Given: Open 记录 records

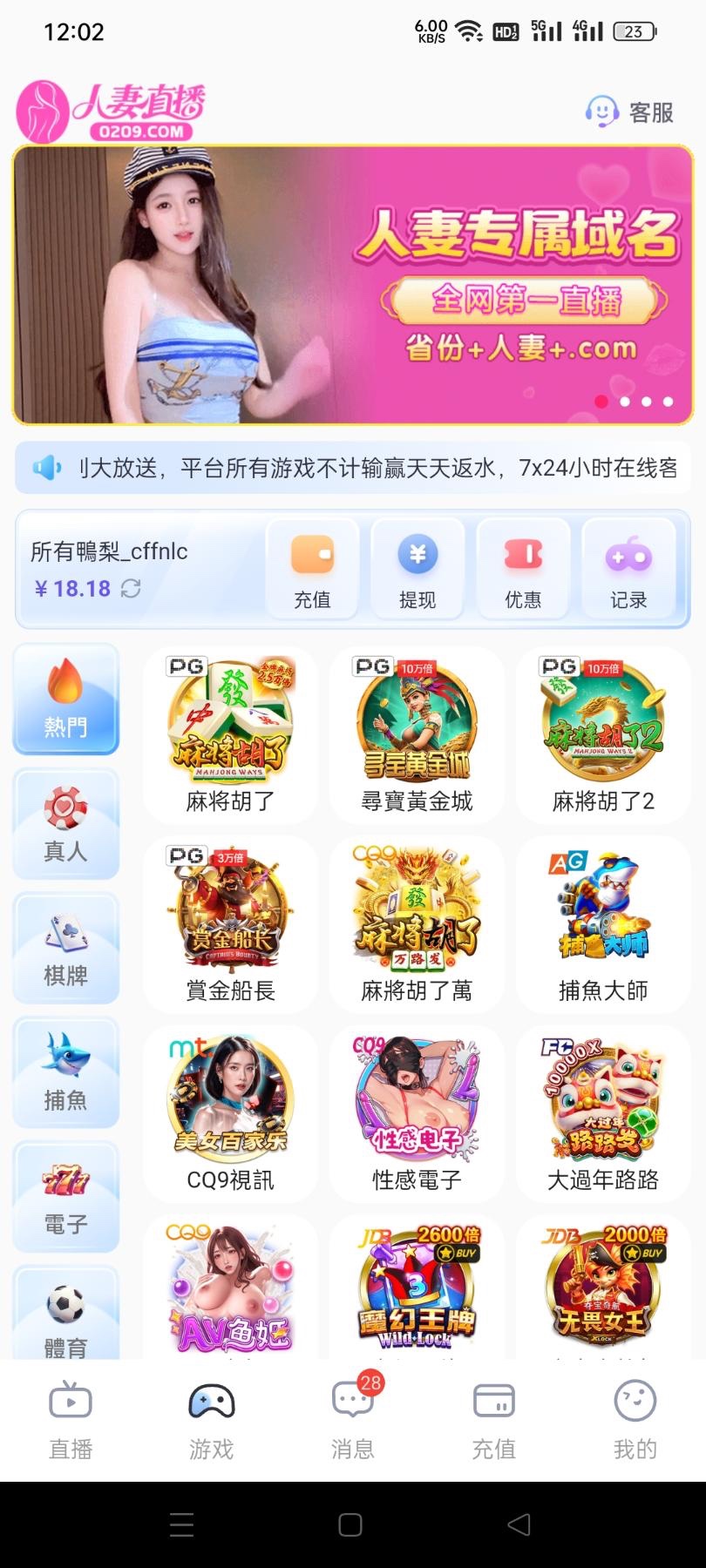Looking at the screenshot, I should click(628, 568).
